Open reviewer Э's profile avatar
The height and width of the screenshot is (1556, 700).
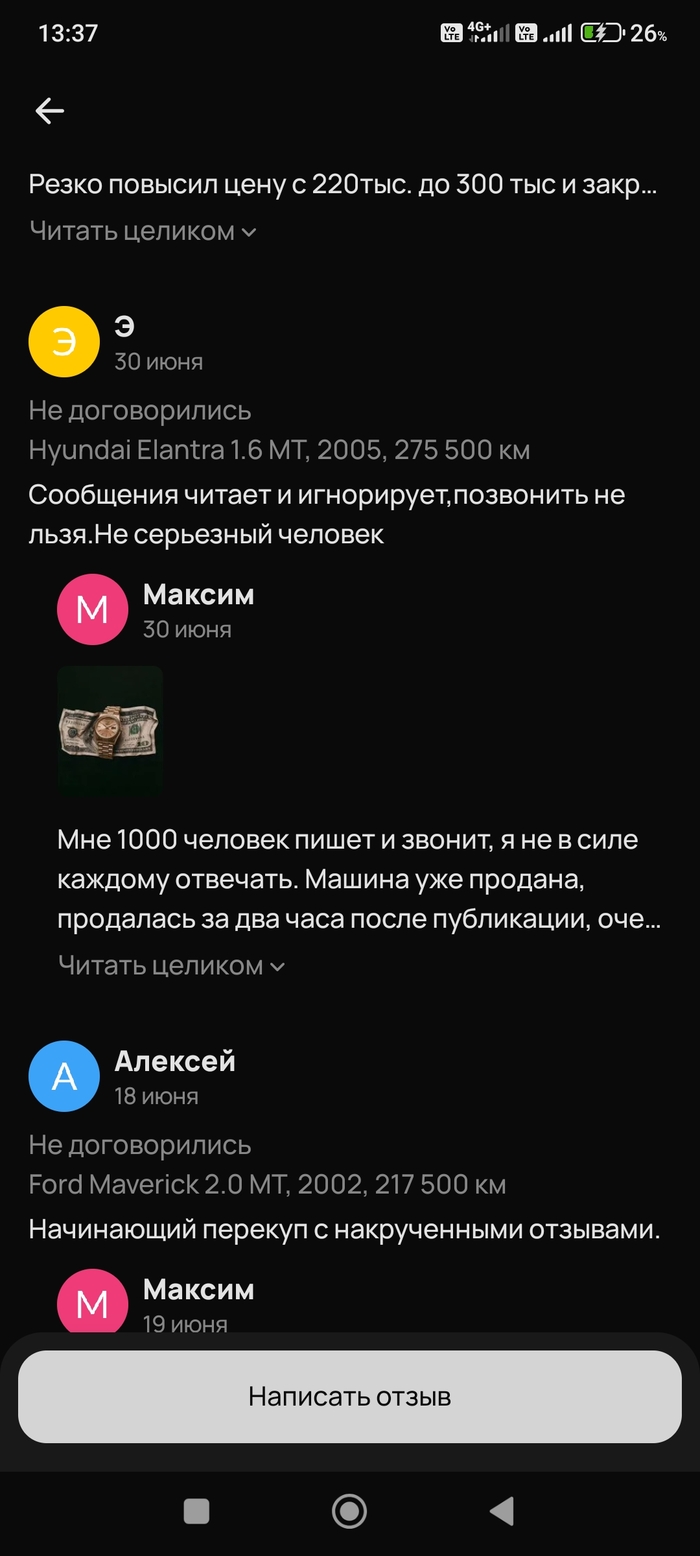[64, 342]
